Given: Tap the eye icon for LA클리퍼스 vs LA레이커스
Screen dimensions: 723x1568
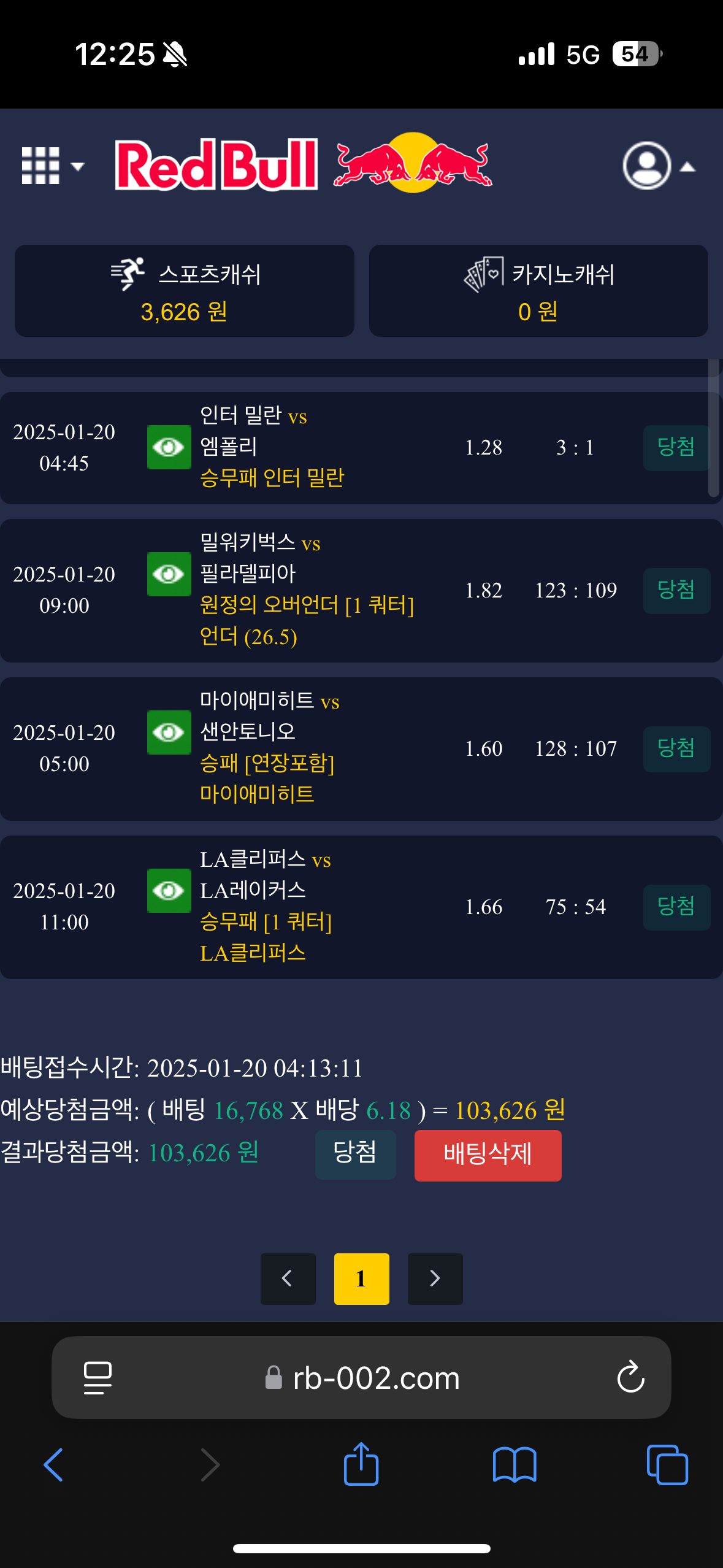Looking at the screenshot, I should (x=169, y=891).
